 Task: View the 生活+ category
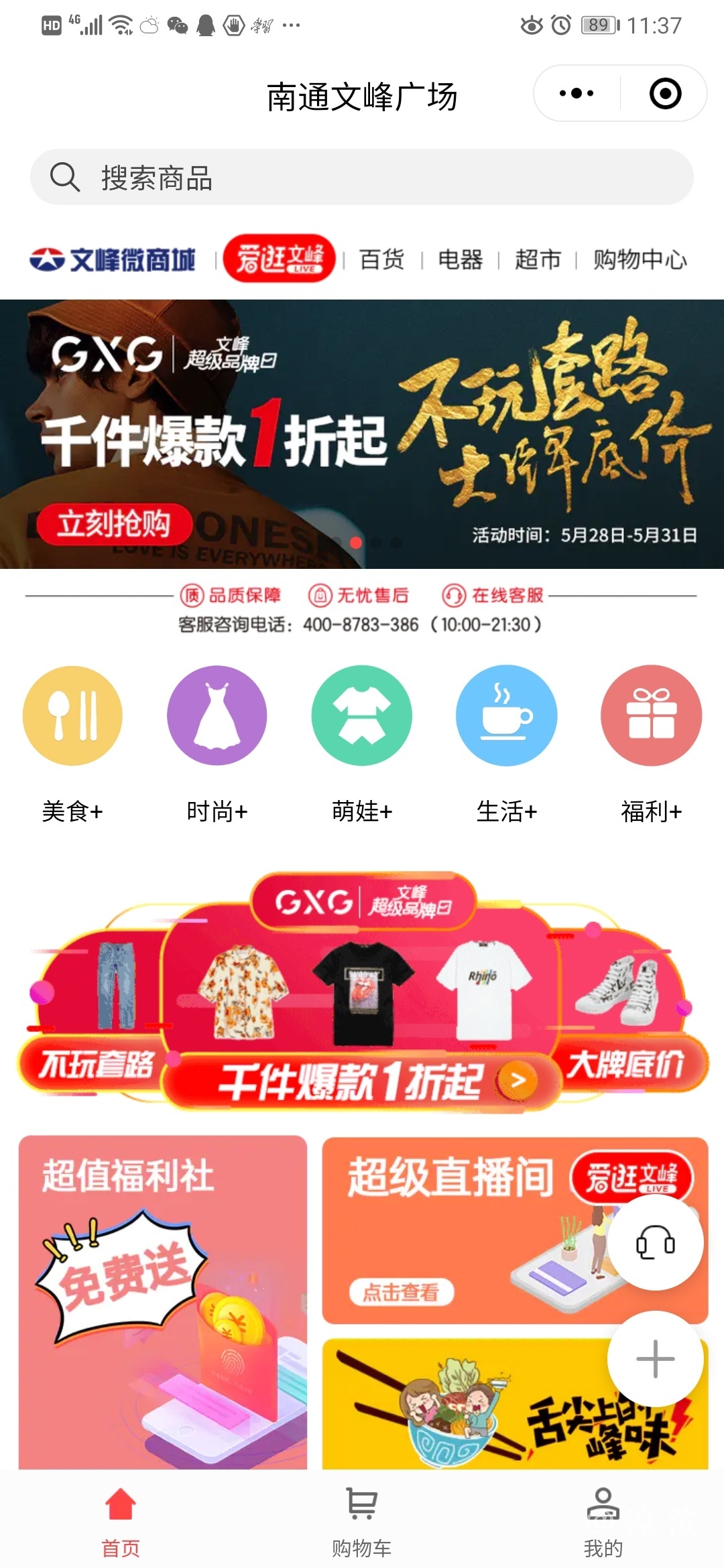[x=506, y=716]
